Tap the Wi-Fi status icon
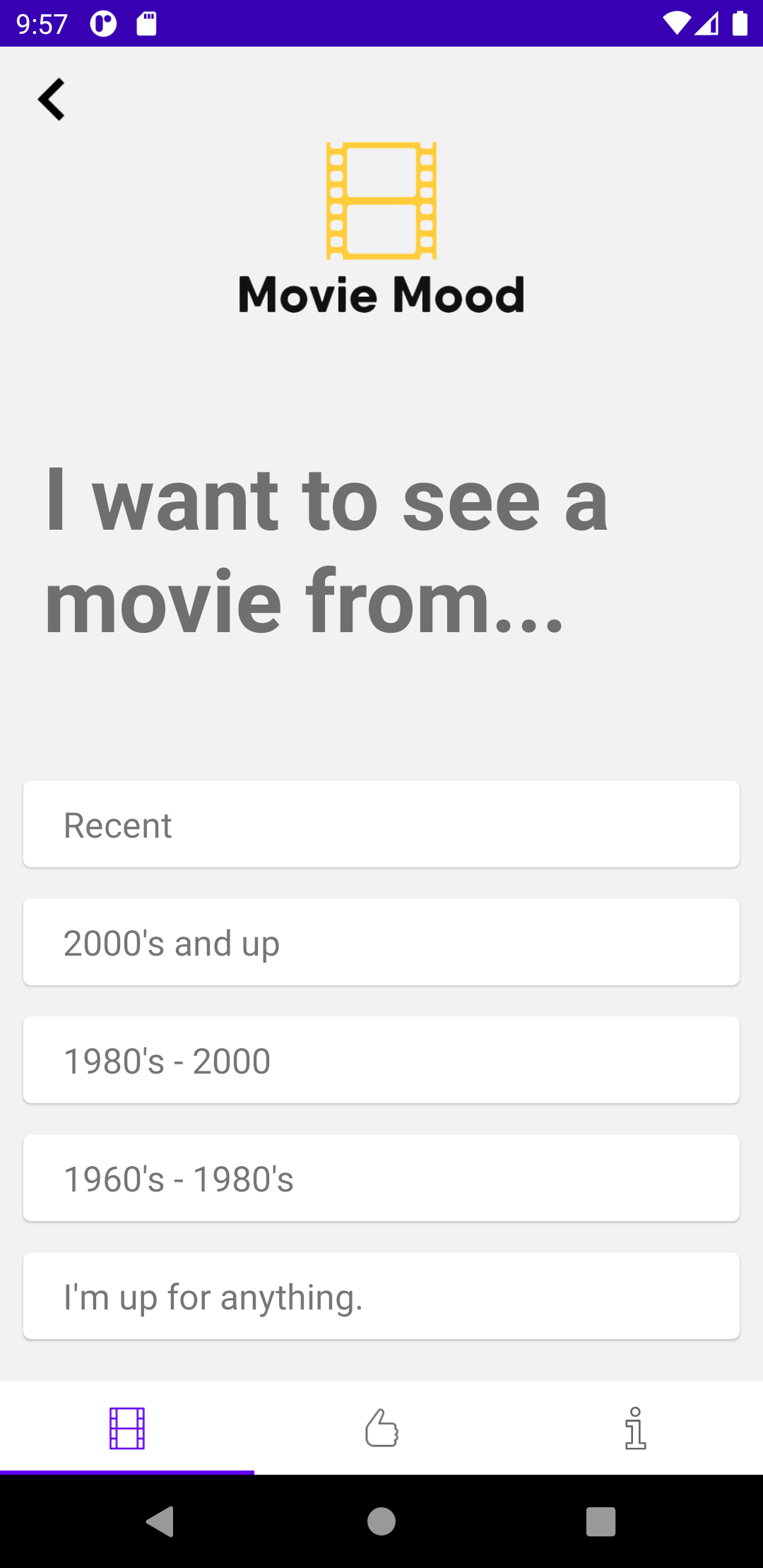 [x=676, y=23]
